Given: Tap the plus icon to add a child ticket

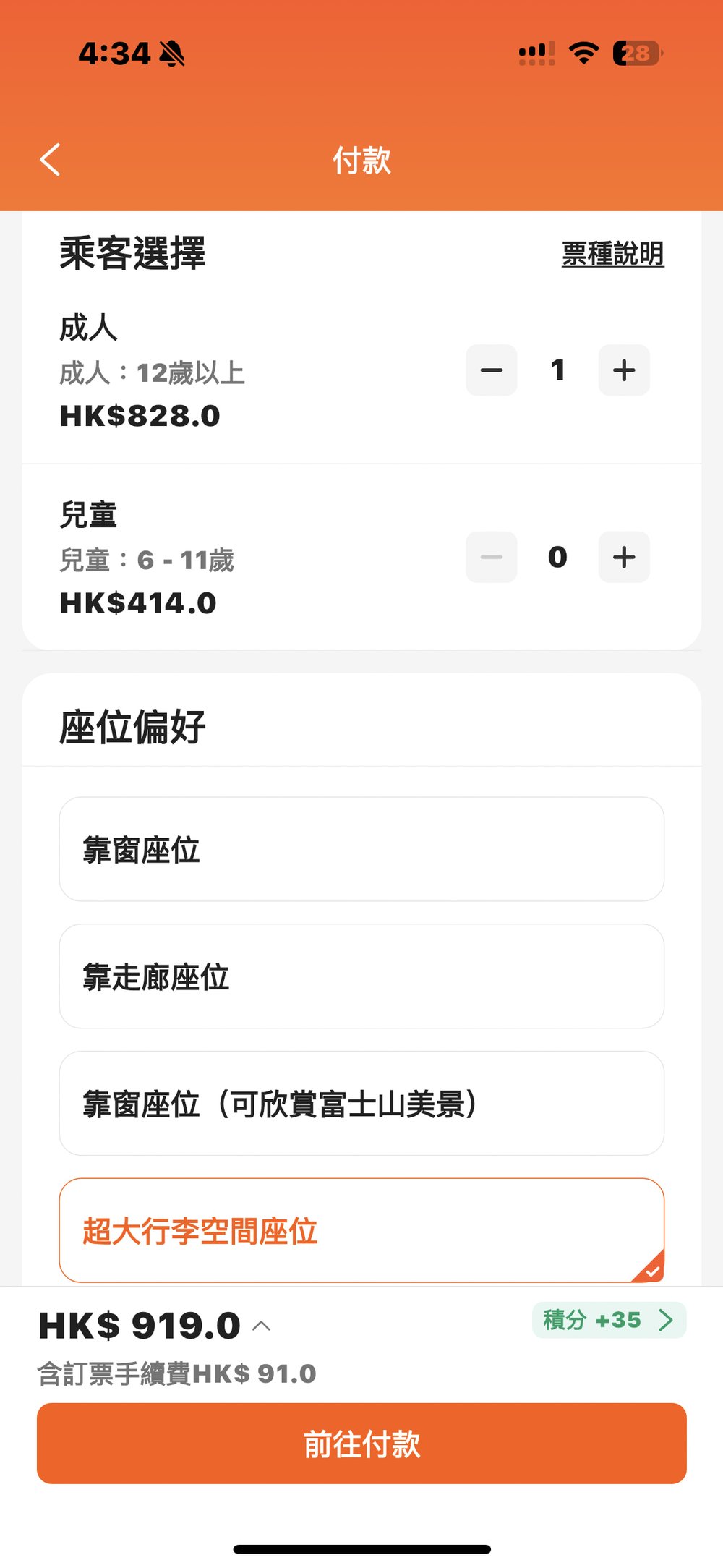Looking at the screenshot, I should pos(623,557).
